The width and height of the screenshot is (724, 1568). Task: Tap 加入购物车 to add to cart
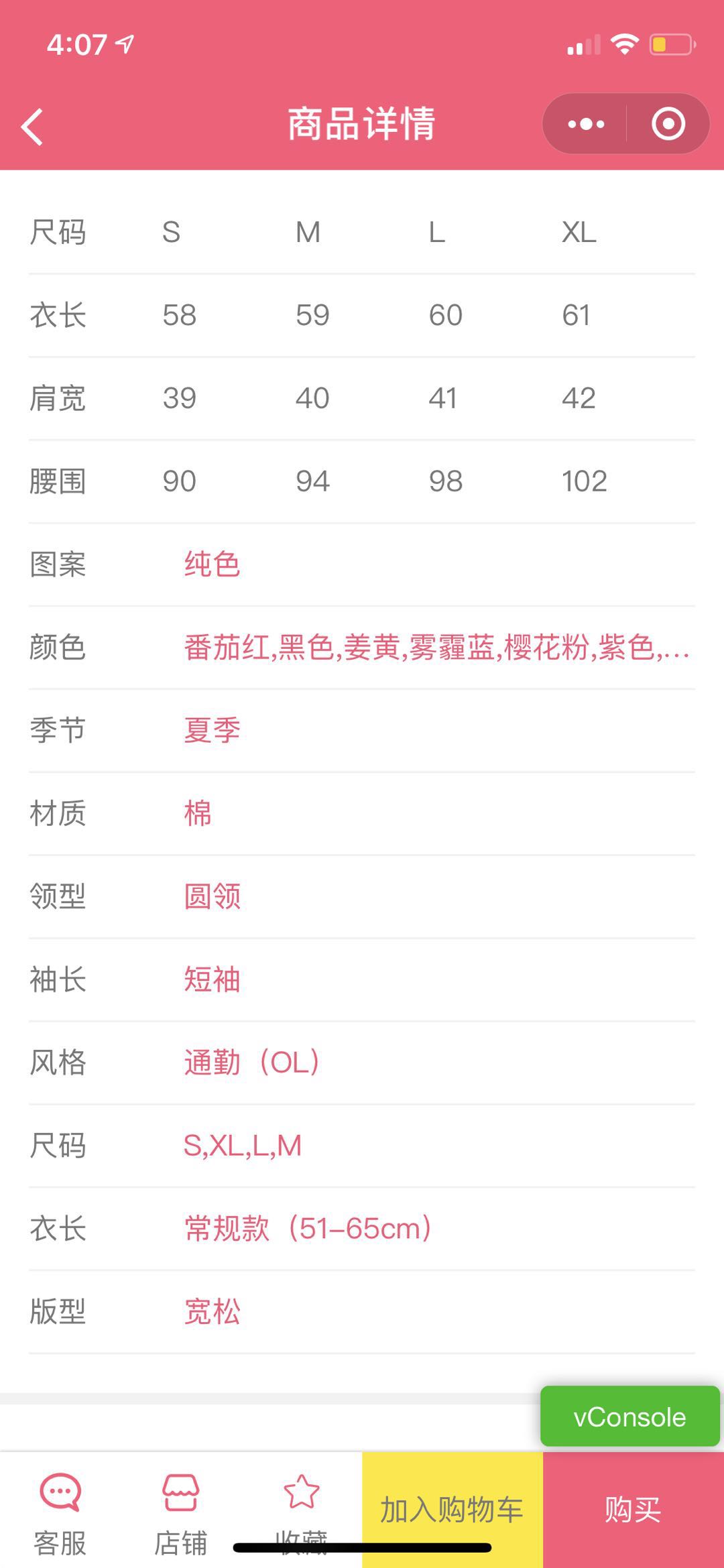click(452, 1510)
